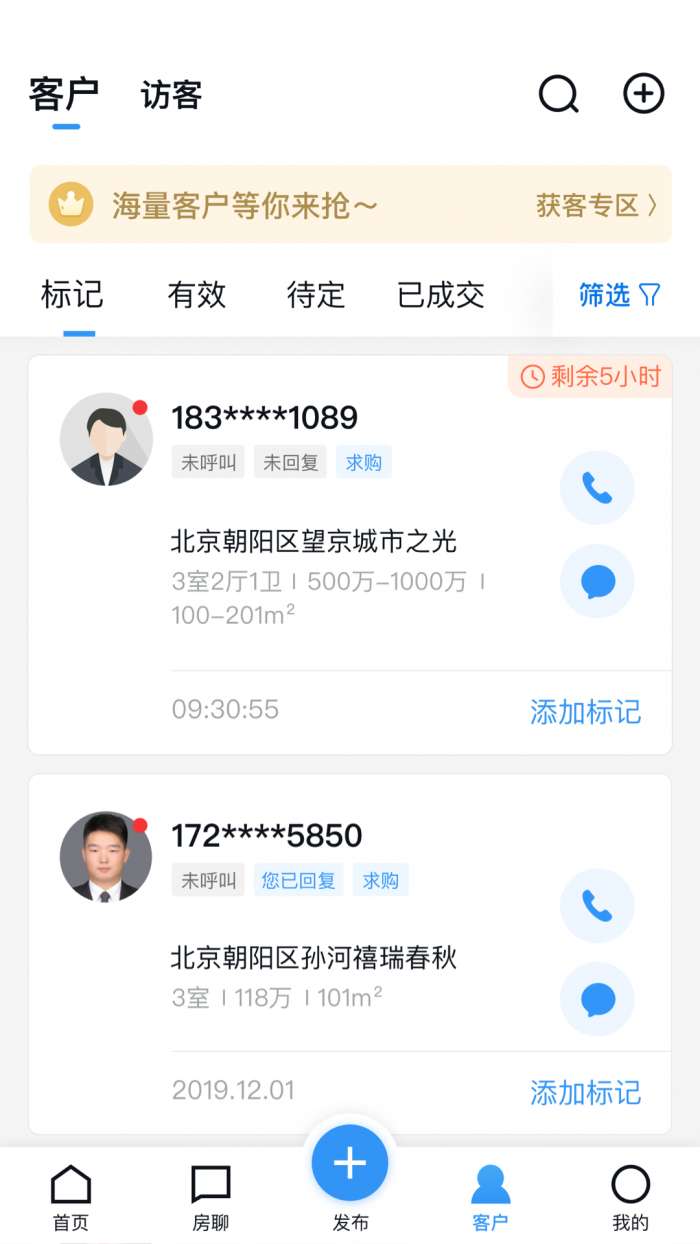Go to the 首页 tab

[x=70, y=1196]
